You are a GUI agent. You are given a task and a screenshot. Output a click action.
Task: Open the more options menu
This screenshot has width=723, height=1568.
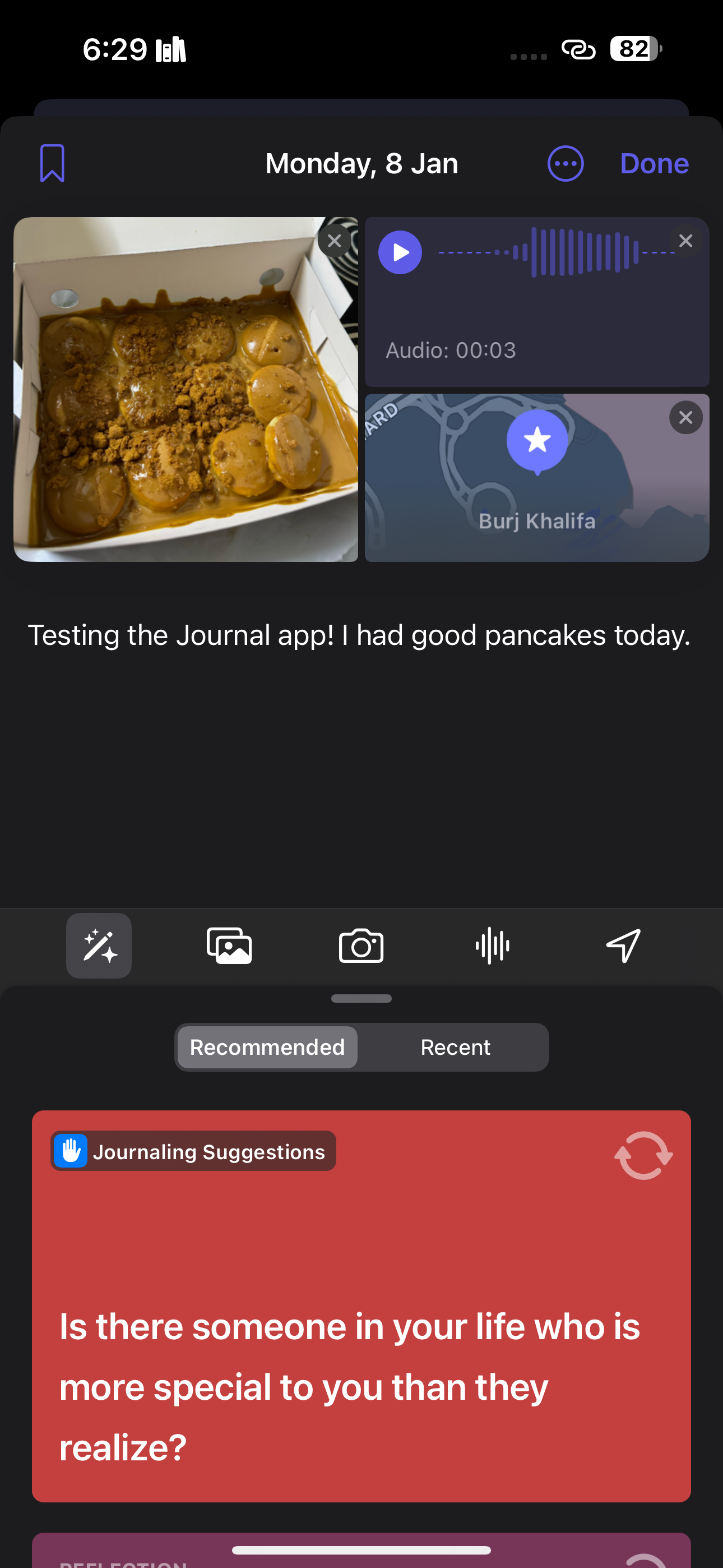coord(566,163)
